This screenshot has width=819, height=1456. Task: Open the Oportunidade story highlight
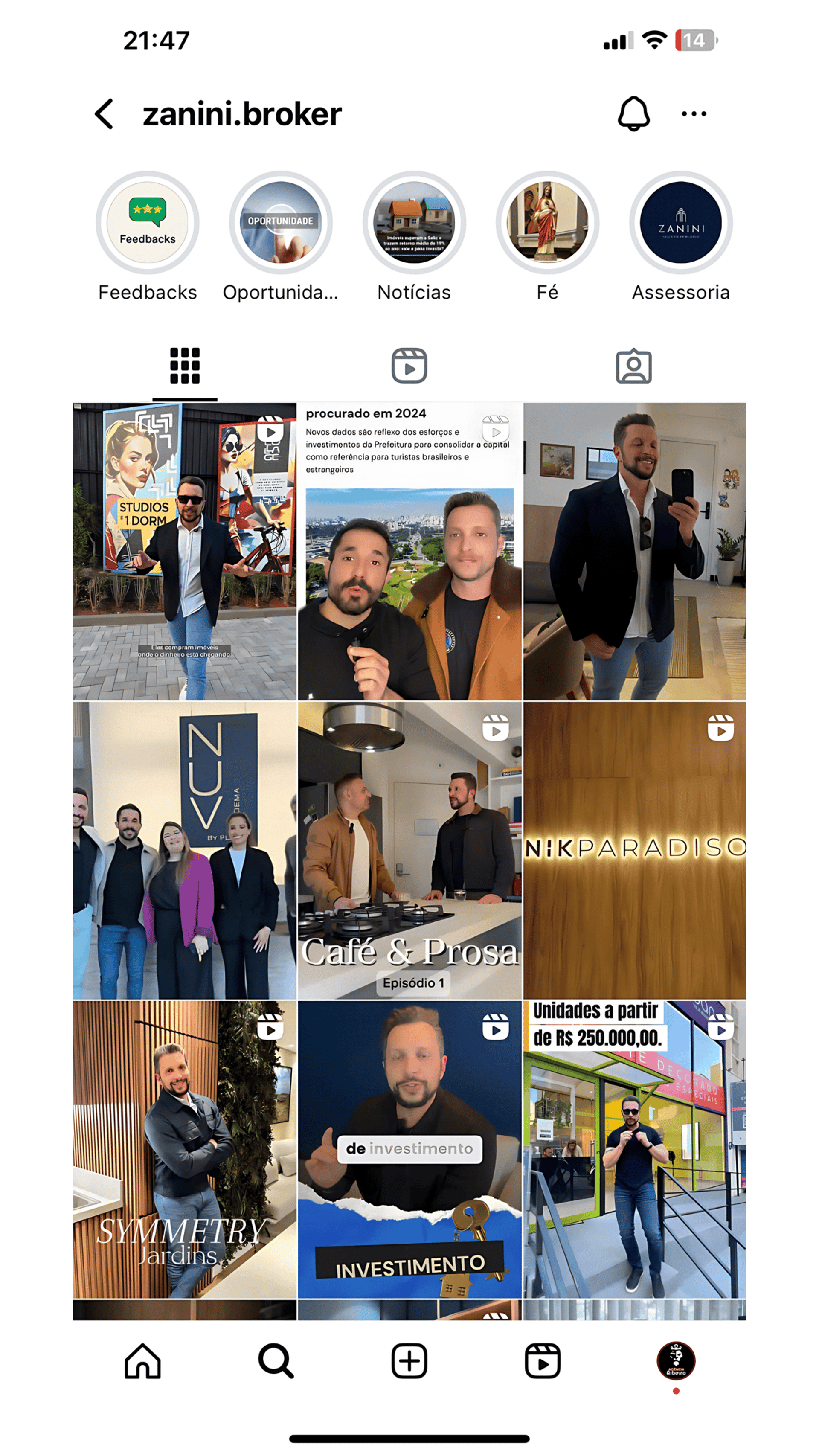[280, 223]
